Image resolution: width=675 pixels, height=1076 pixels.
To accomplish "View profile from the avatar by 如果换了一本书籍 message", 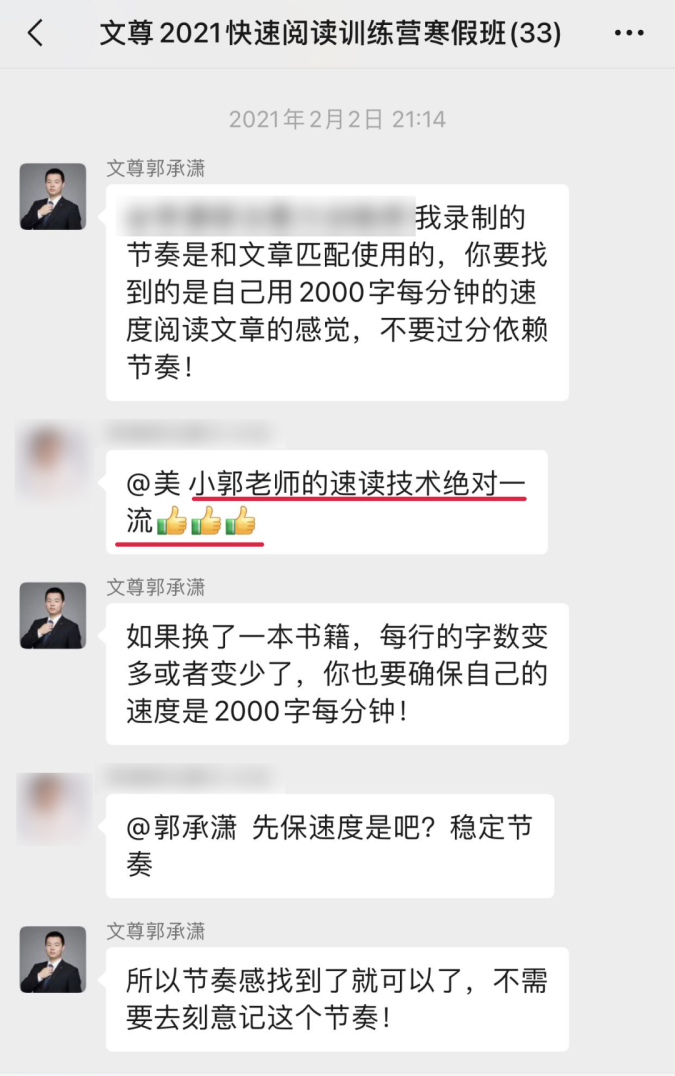I will [x=53, y=615].
